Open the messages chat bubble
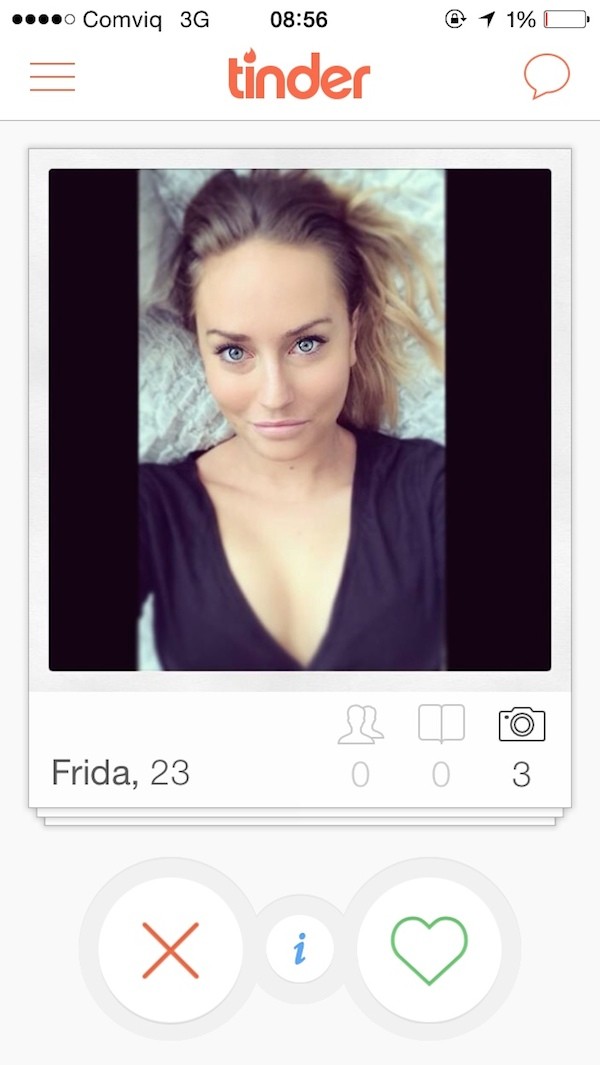The height and width of the screenshot is (1065, 600). [x=547, y=76]
